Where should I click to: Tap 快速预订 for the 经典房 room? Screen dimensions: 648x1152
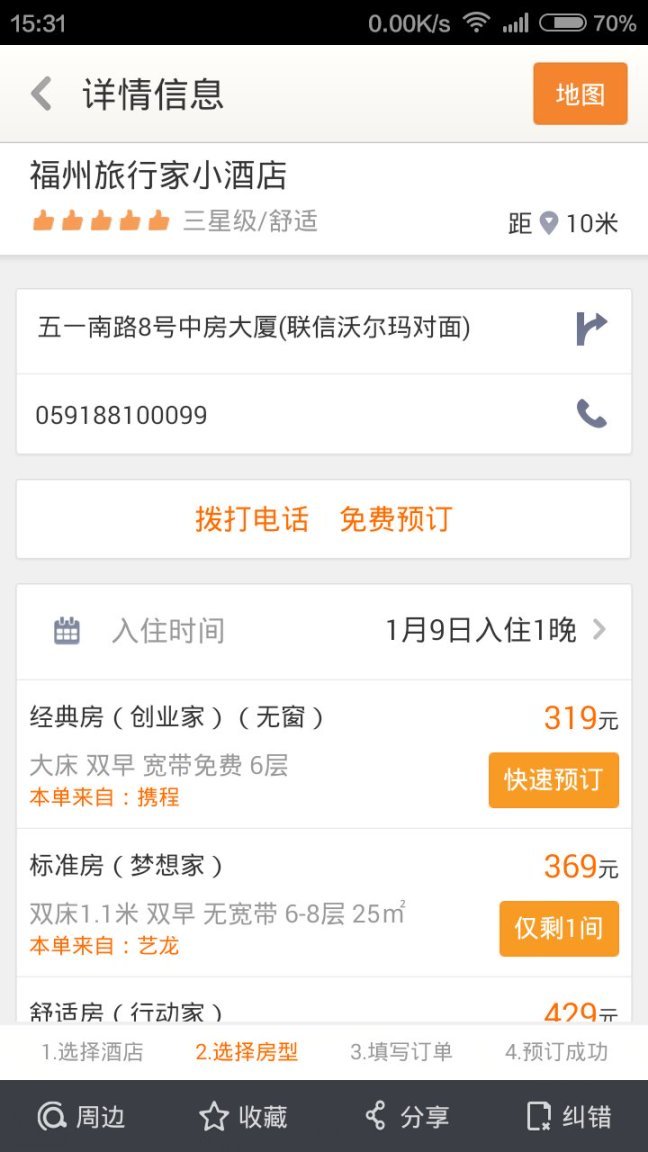point(553,780)
